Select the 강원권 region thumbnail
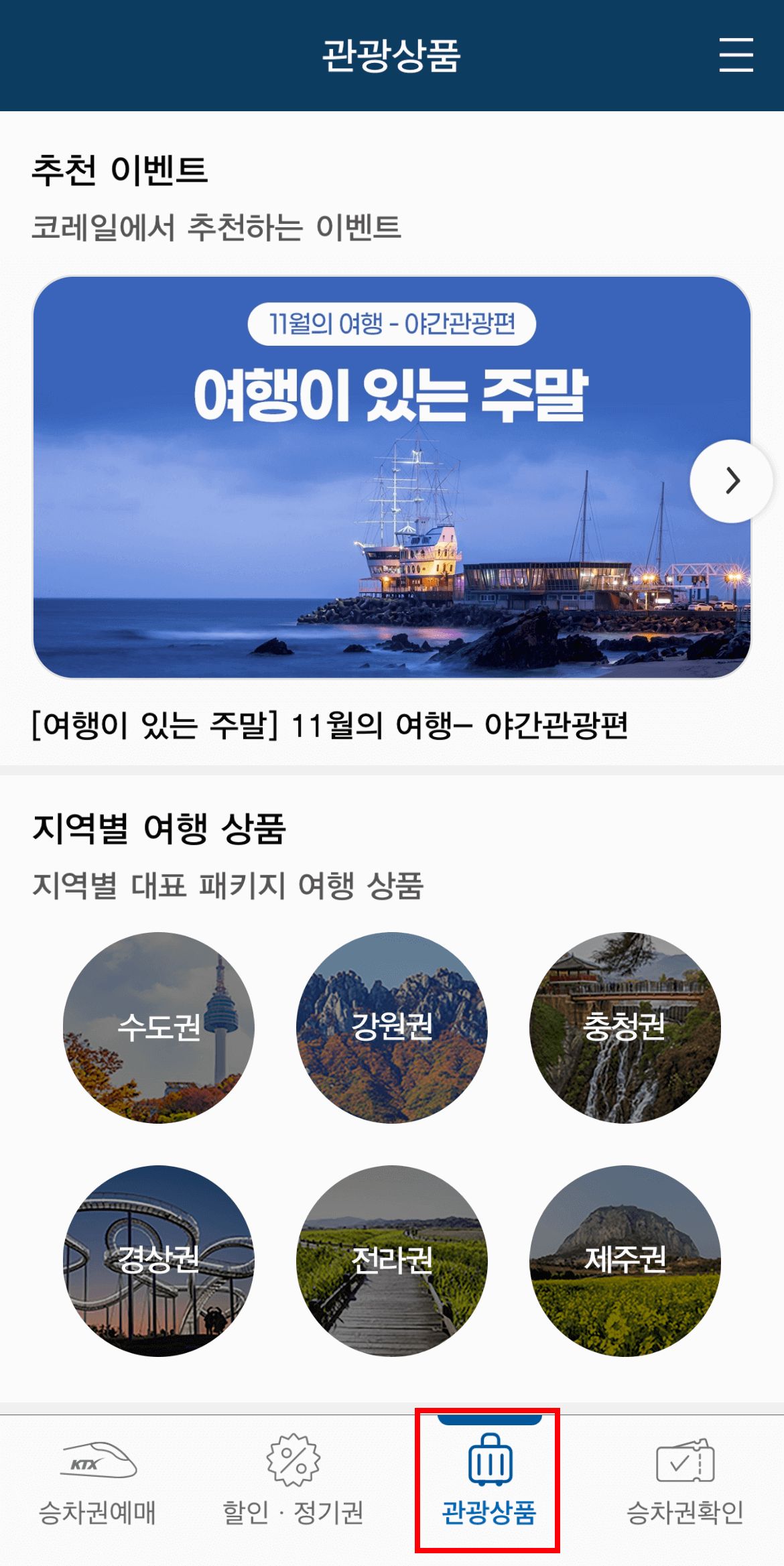 point(392,1028)
